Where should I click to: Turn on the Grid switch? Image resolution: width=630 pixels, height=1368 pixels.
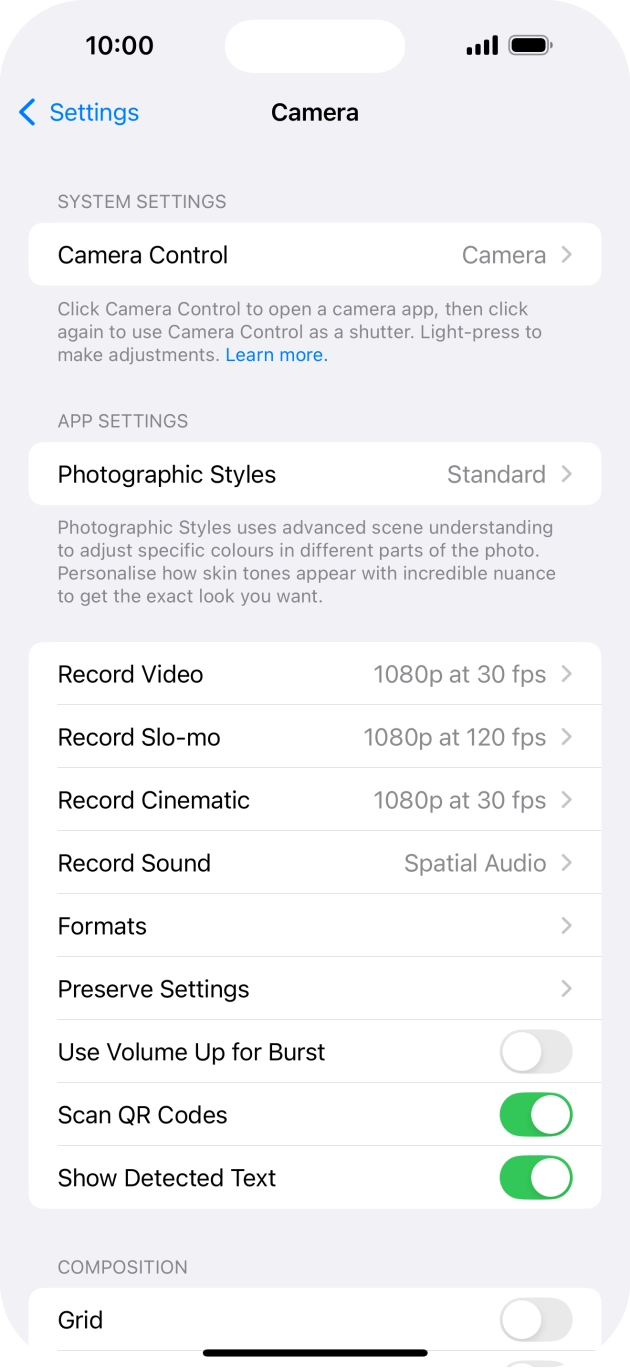[x=535, y=1320]
